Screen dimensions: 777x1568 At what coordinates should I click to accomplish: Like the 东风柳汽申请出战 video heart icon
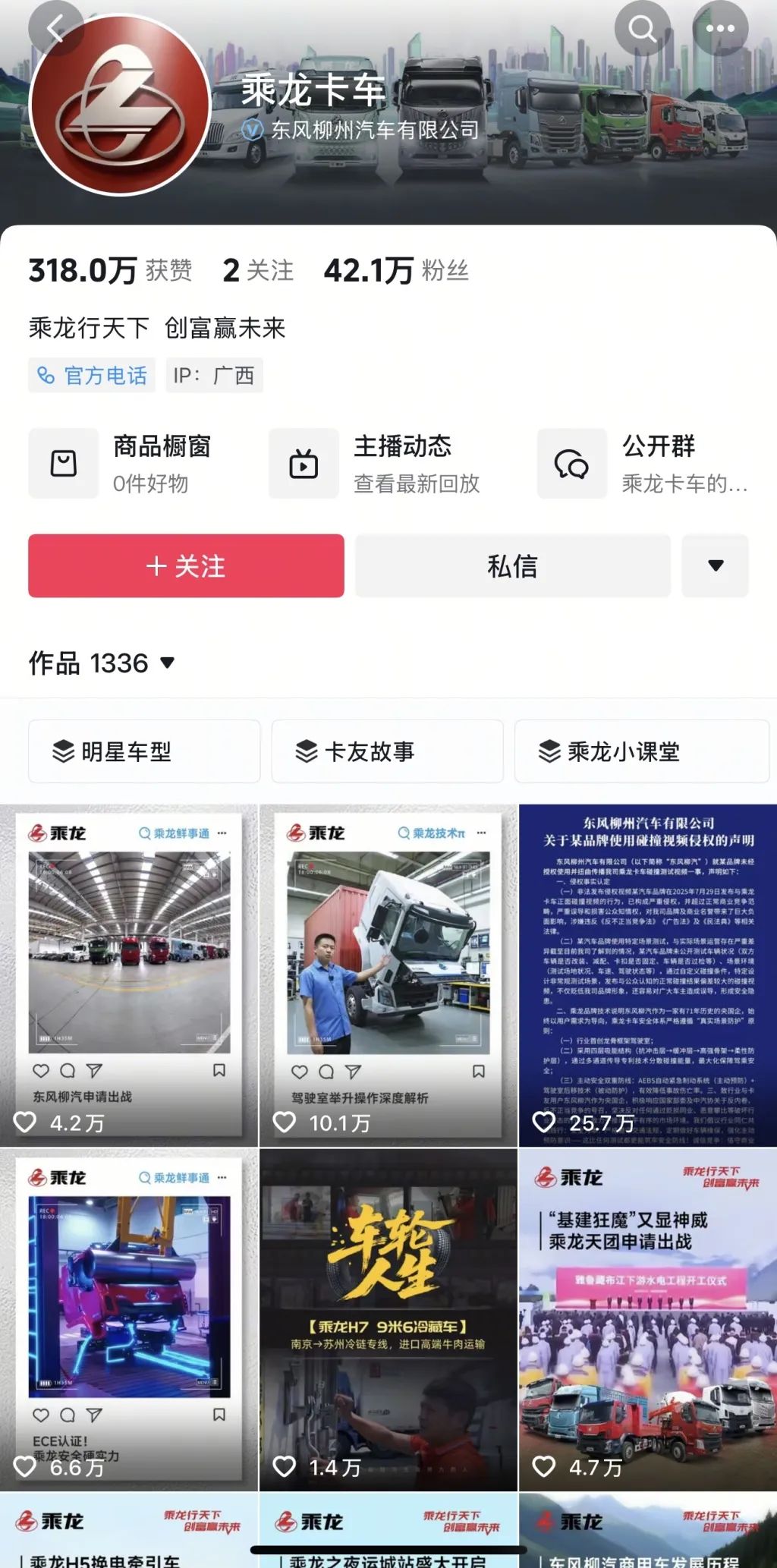point(41,1069)
